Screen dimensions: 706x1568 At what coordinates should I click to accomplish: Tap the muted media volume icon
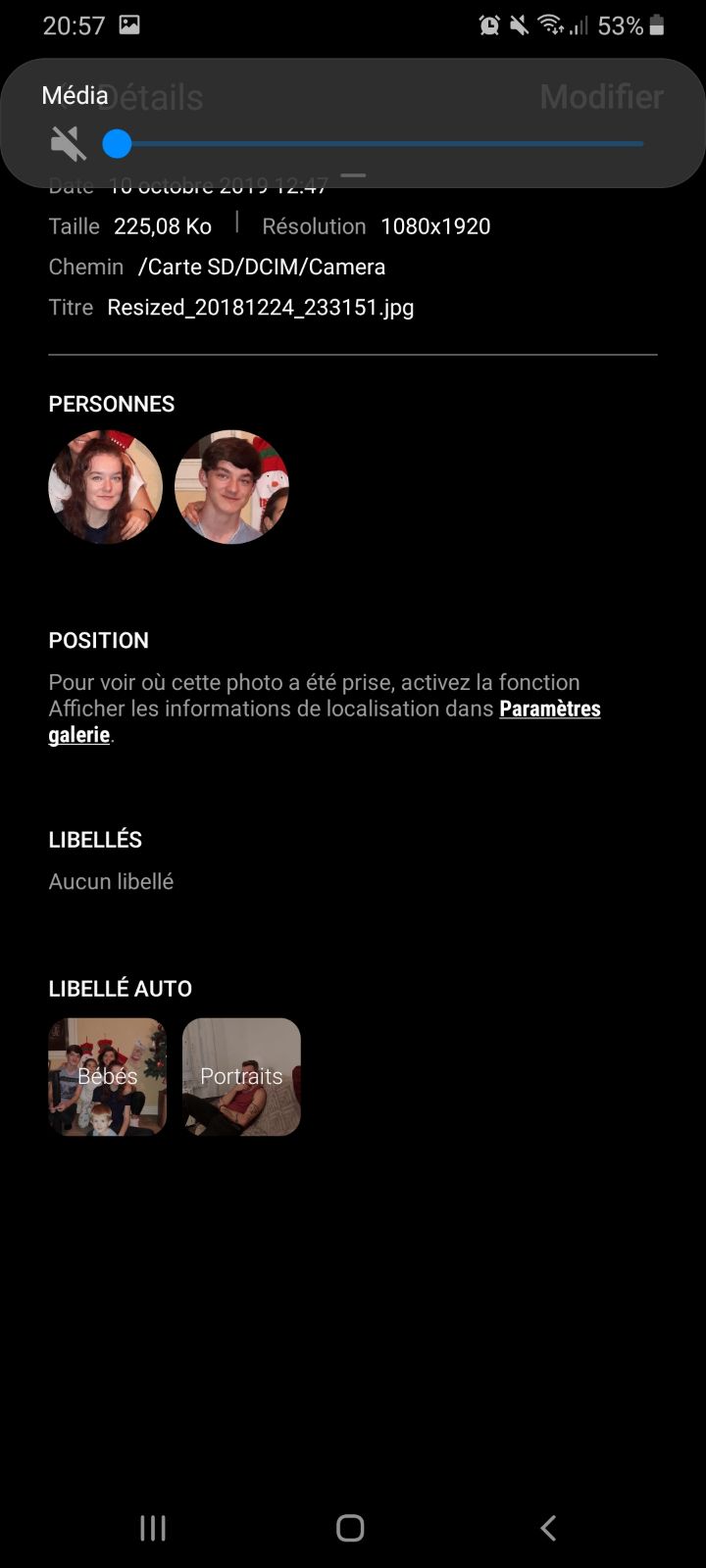[x=68, y=144]
